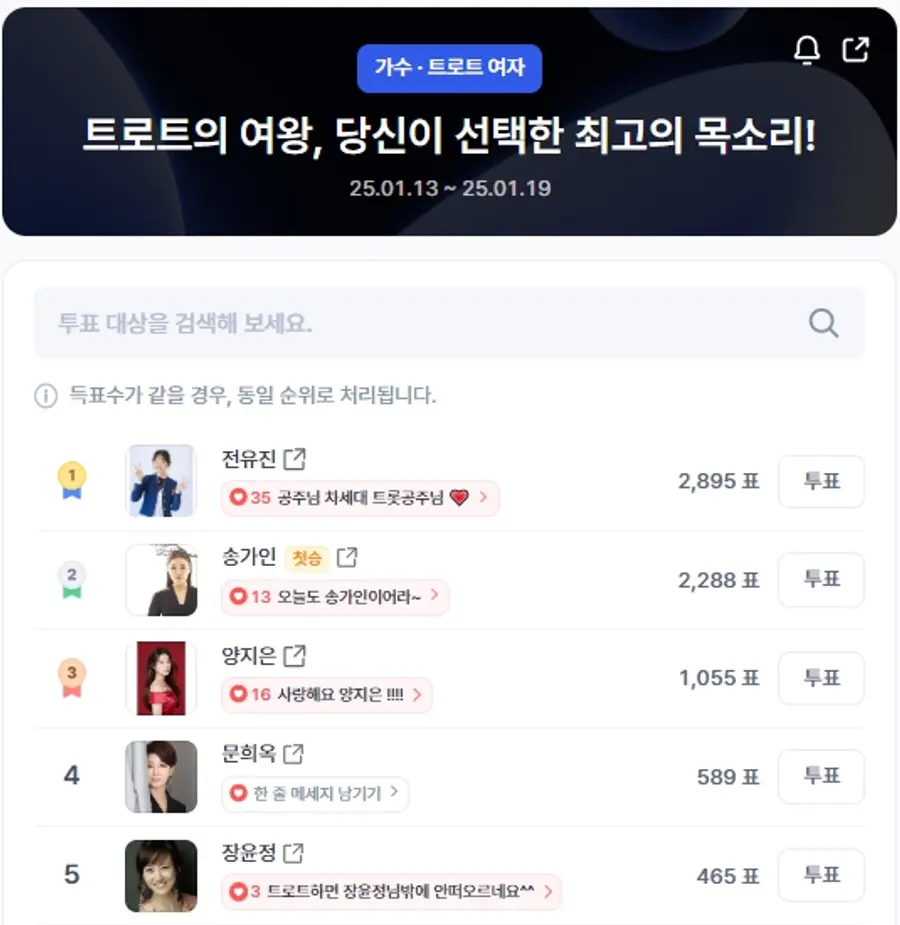Vote for 전유진
The image size is (900, 925).
pos(821,481)
